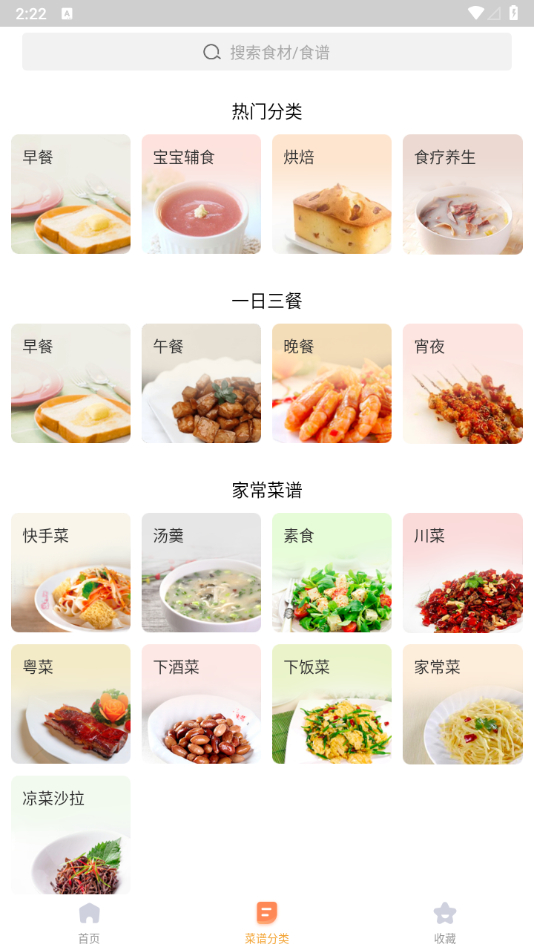View the 晚餐 recipes

click(332, 384)
